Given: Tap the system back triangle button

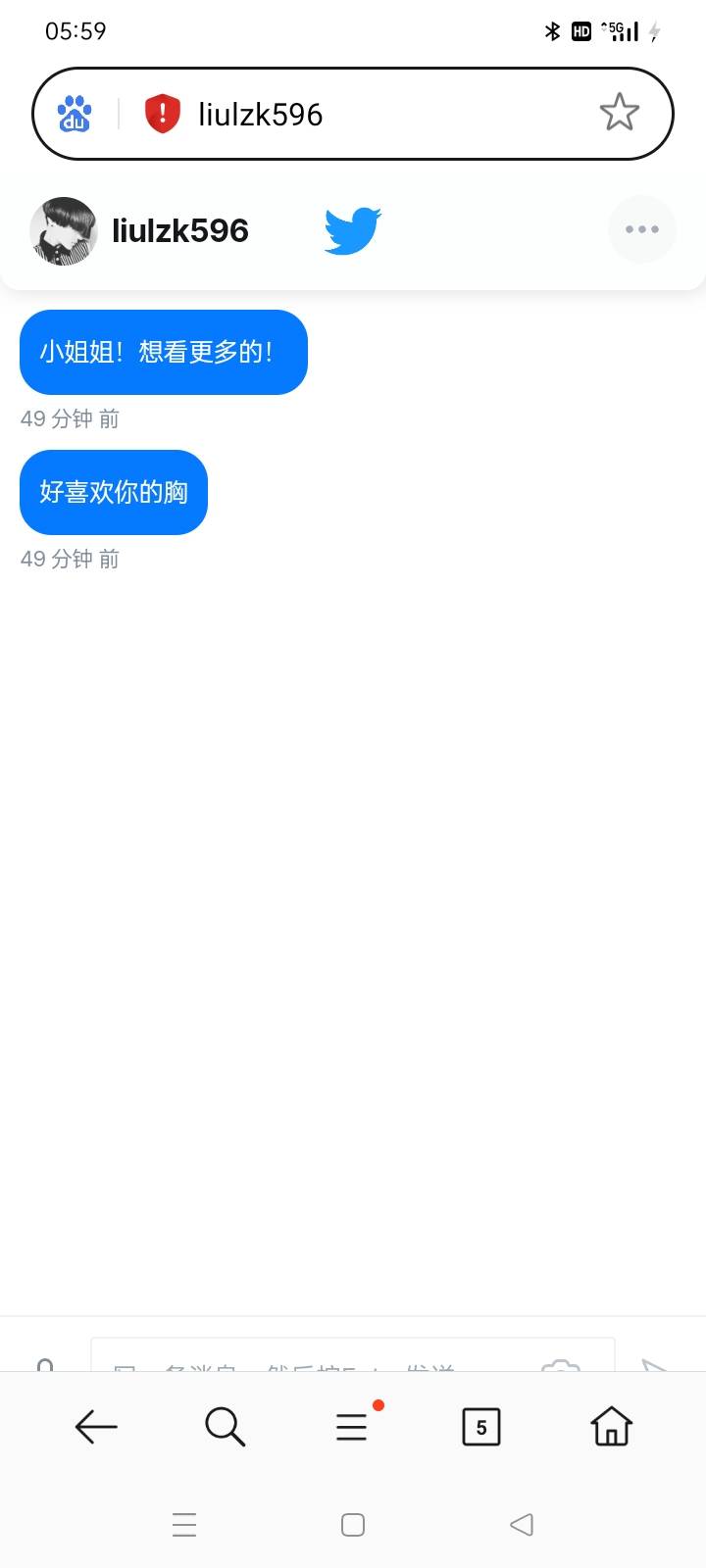Looking at the screenshot, I should [x=522, y=1525].
